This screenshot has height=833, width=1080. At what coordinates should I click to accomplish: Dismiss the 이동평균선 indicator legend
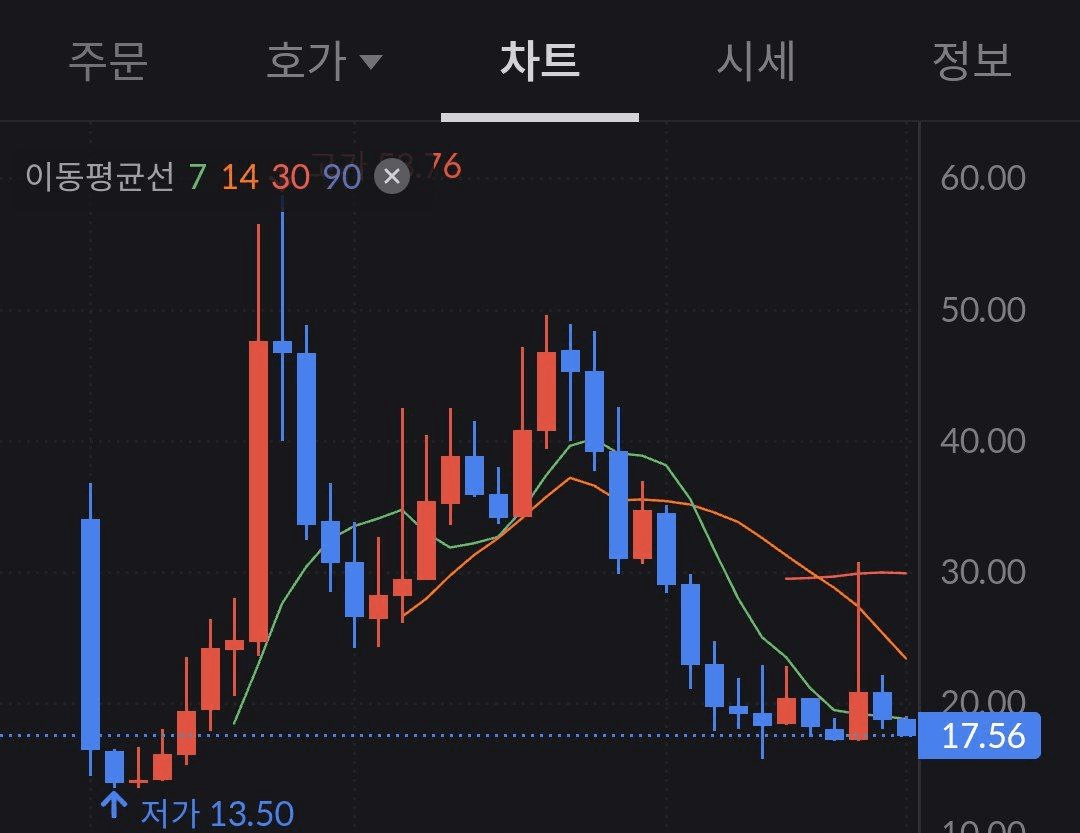(392, 177)
